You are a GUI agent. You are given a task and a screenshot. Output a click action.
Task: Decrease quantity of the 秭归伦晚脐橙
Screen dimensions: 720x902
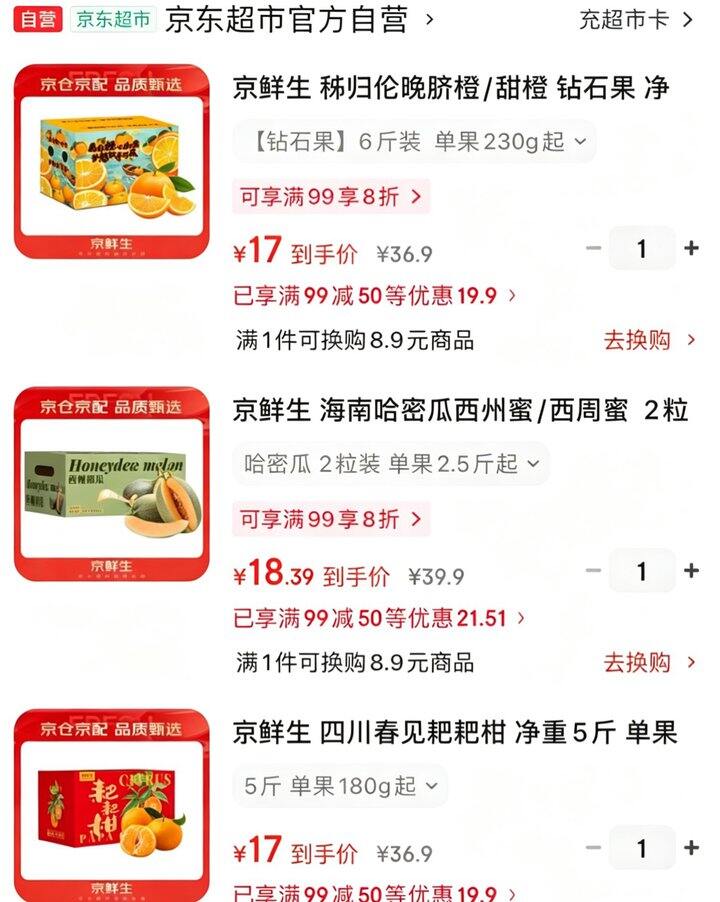(594, 249)
